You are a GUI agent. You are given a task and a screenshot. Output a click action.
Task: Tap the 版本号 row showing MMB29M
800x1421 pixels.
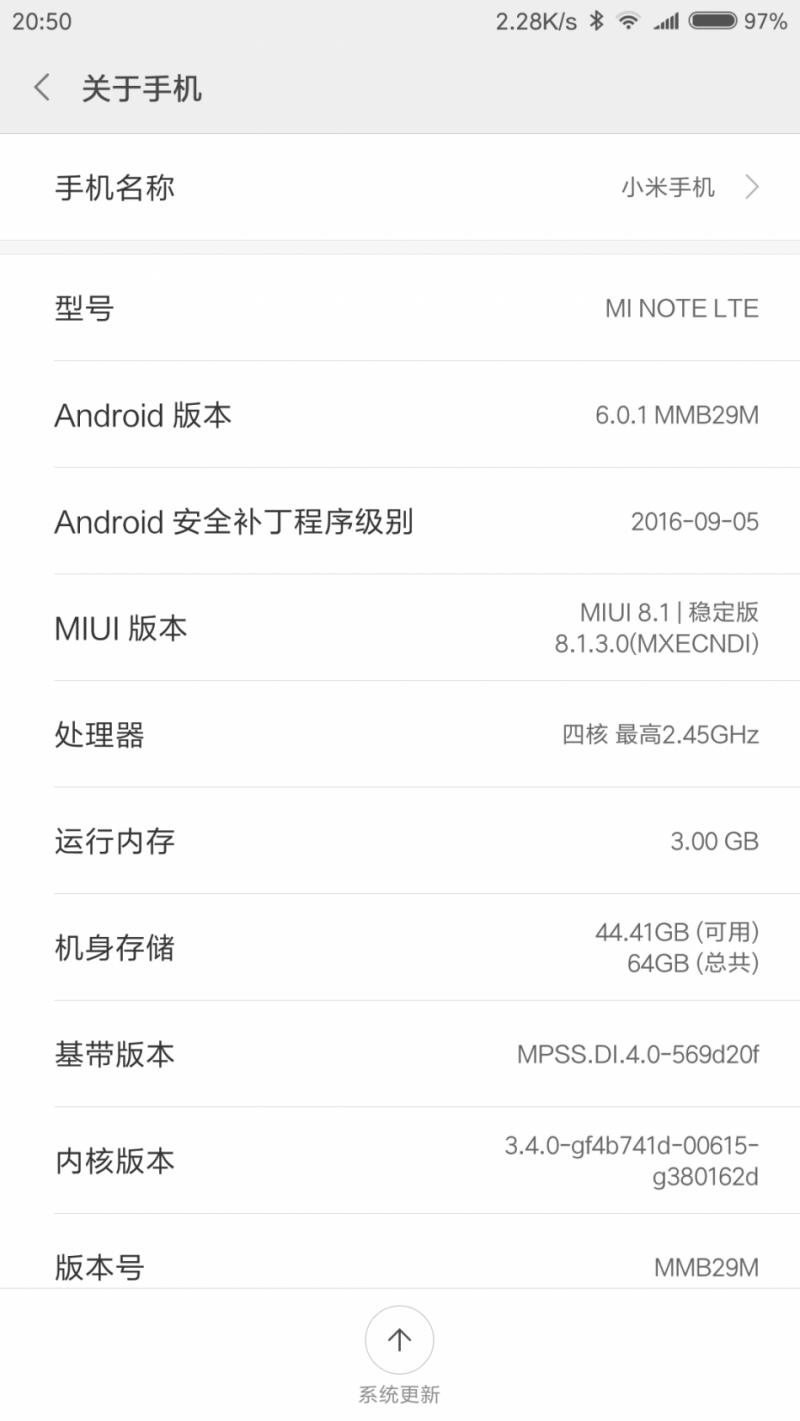[400, 1267]
